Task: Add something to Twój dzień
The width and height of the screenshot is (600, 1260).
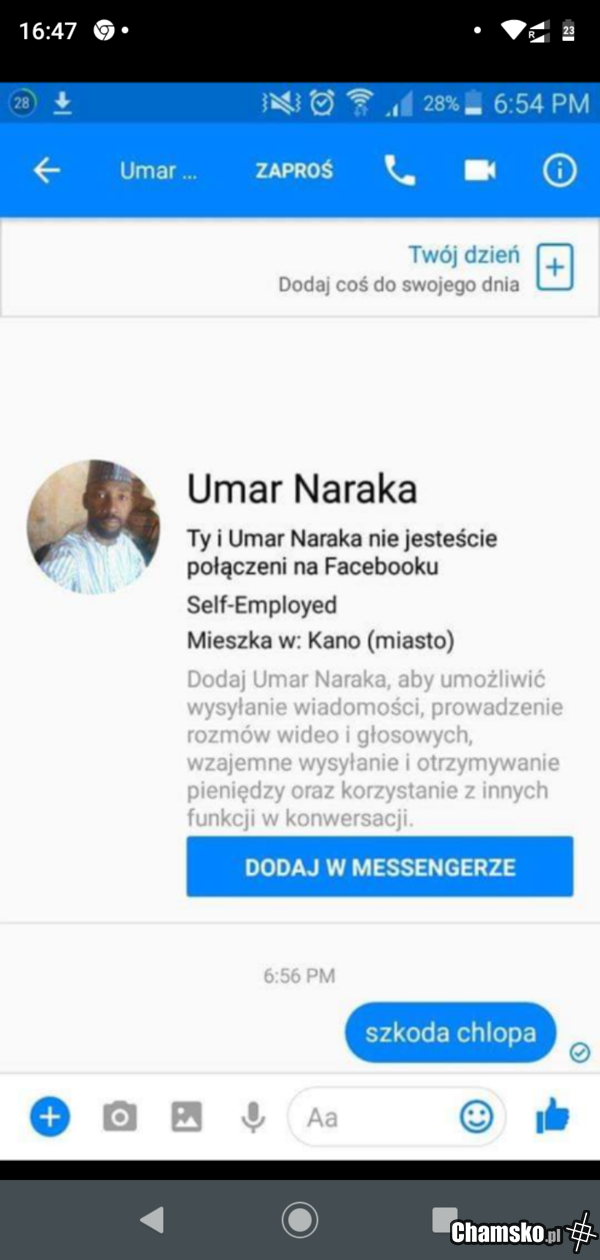Action: [x=555, y=267]
